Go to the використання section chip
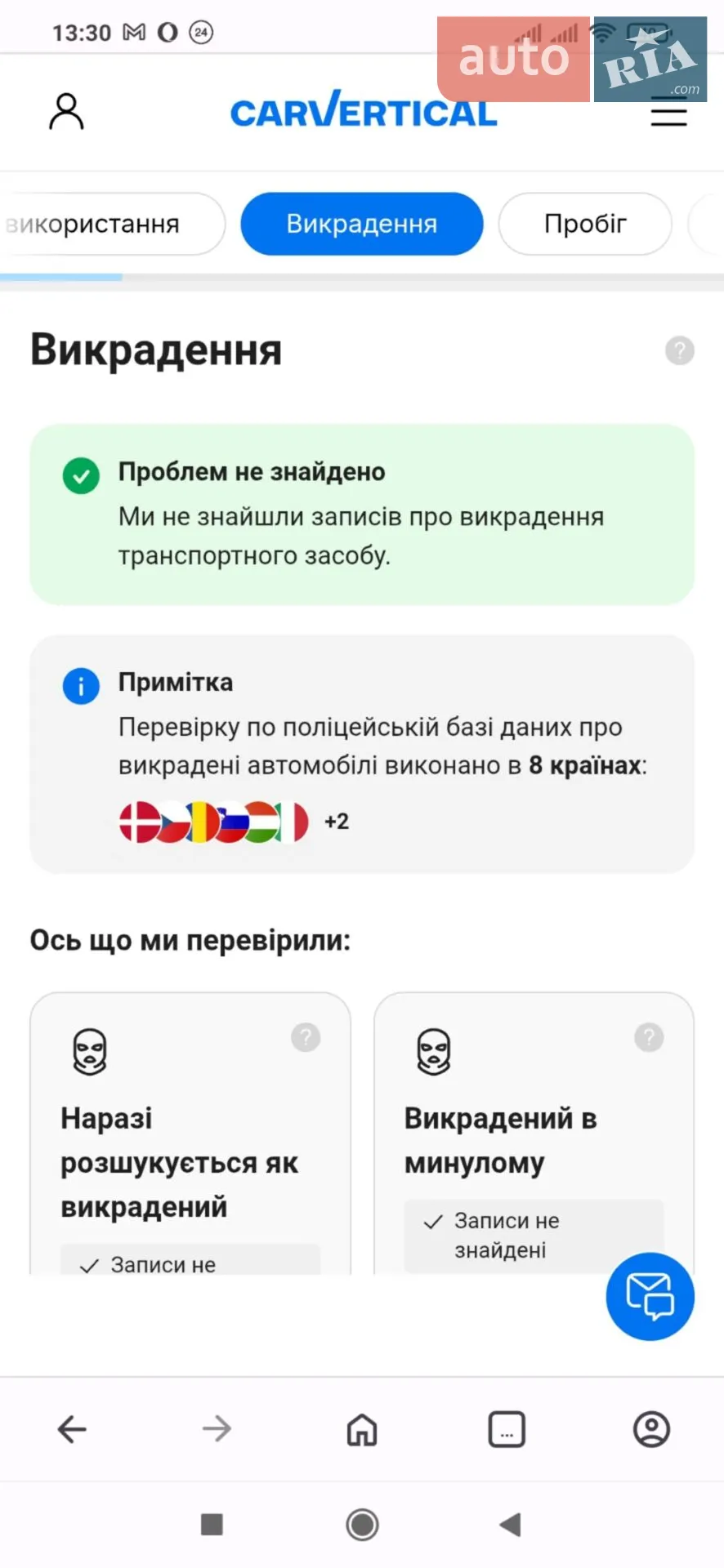The image size is (724, 1568). point(111,223)
